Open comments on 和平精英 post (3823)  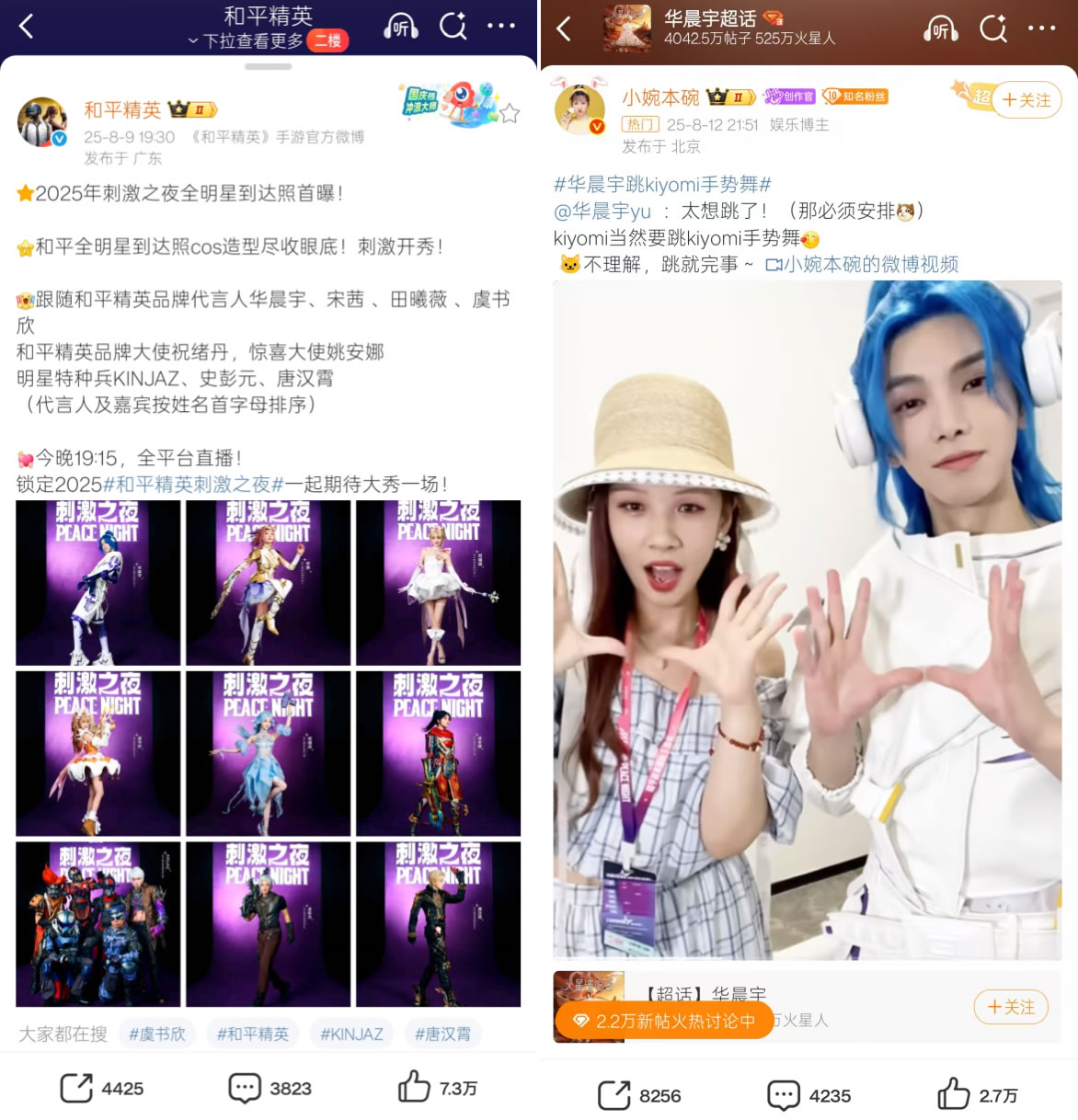[270, 1088]
